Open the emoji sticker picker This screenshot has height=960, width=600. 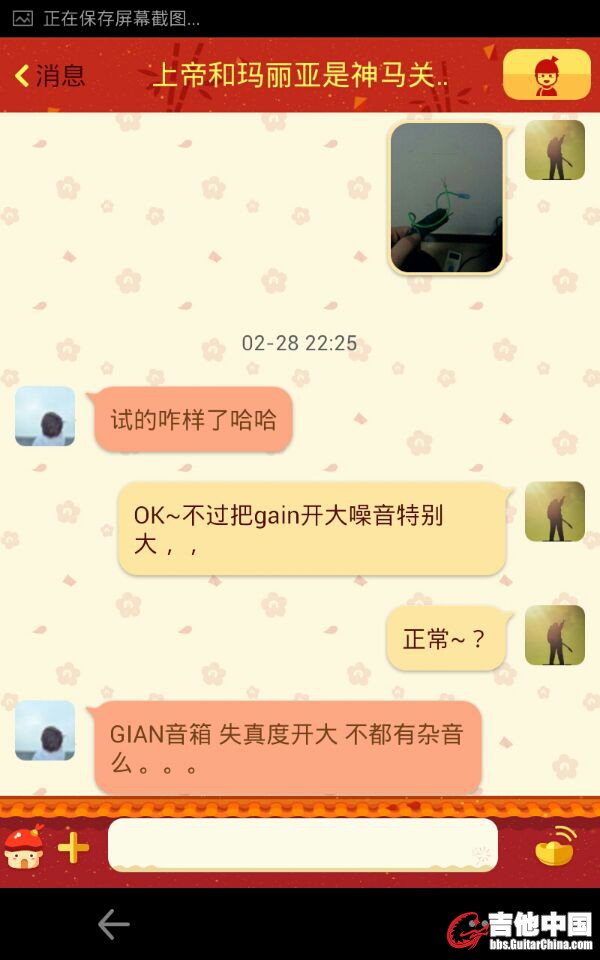point(24,848)
